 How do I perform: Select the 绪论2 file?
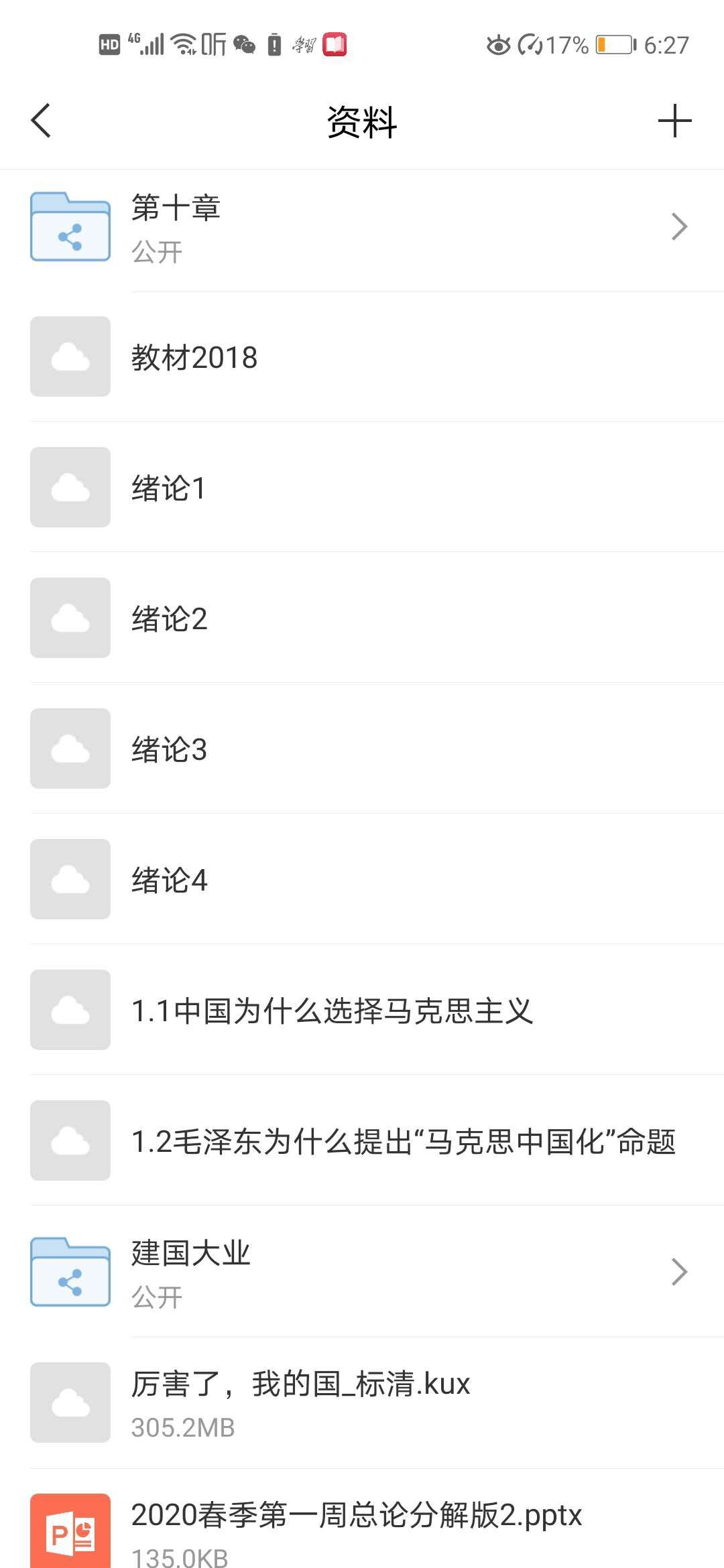click(362, 618)
